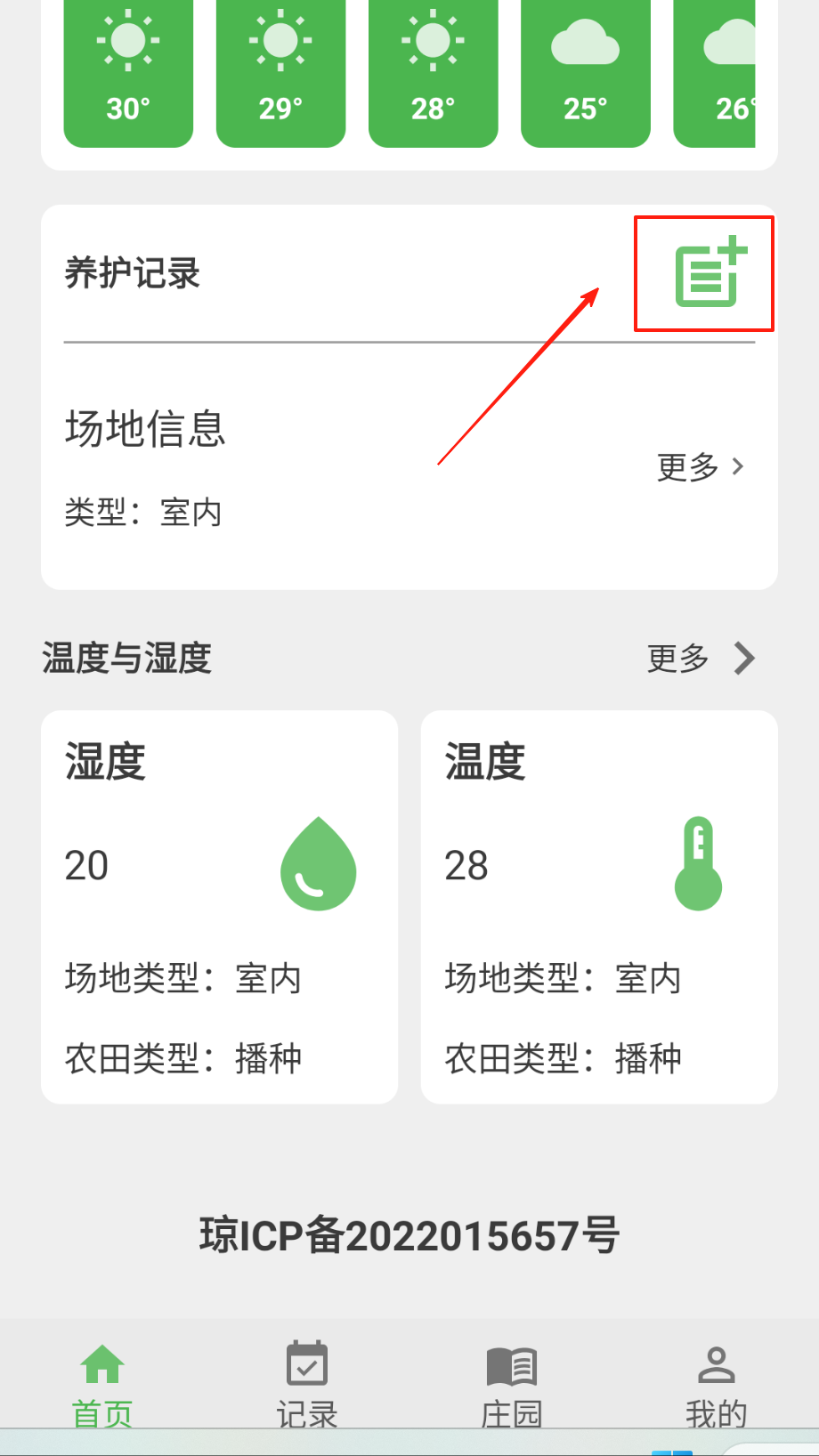
Task: Add a new 养护记录 entry
Action: [x=710, y=273]
